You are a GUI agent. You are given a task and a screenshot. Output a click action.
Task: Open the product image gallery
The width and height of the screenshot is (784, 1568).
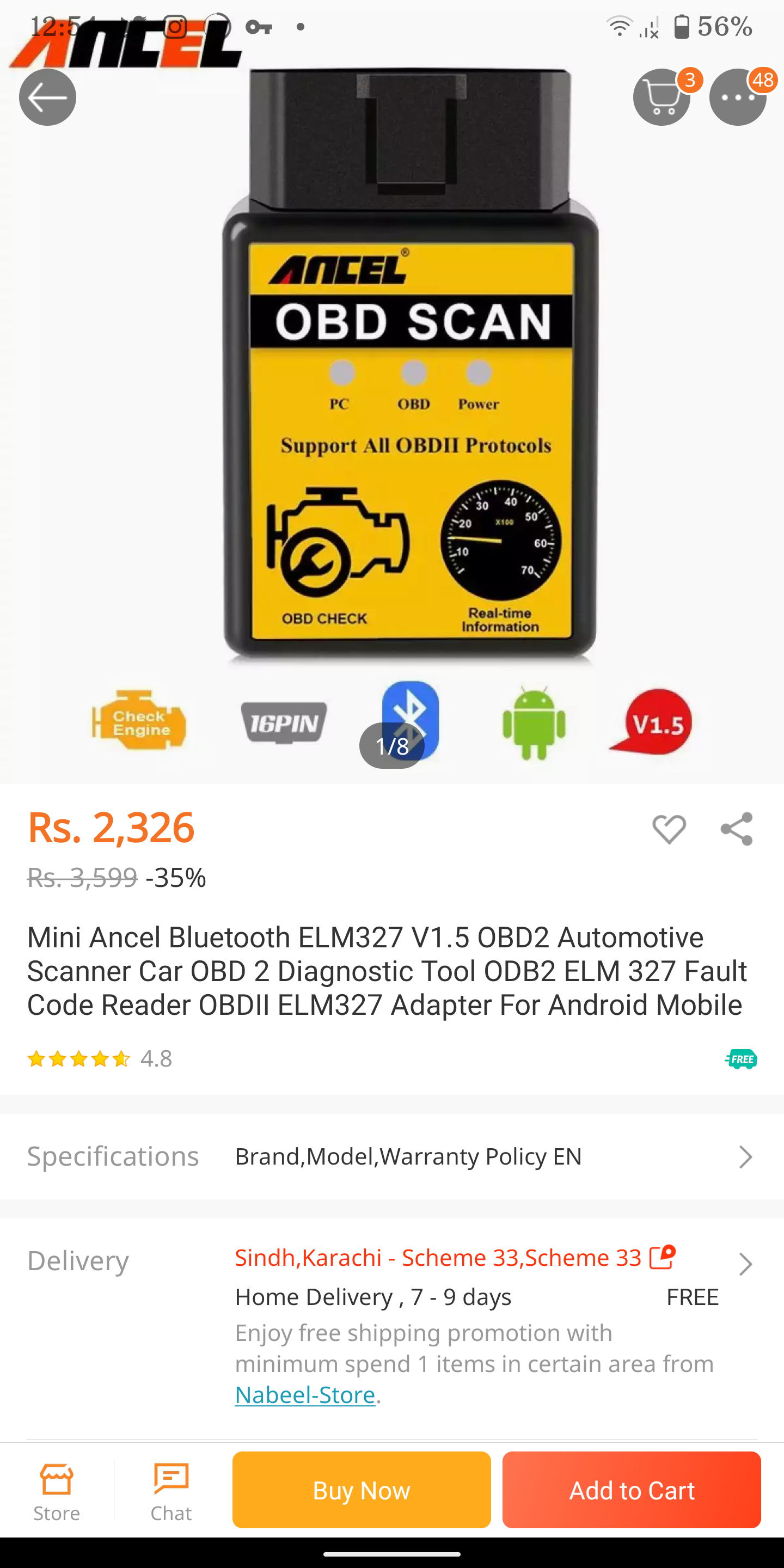coord(392,426)
